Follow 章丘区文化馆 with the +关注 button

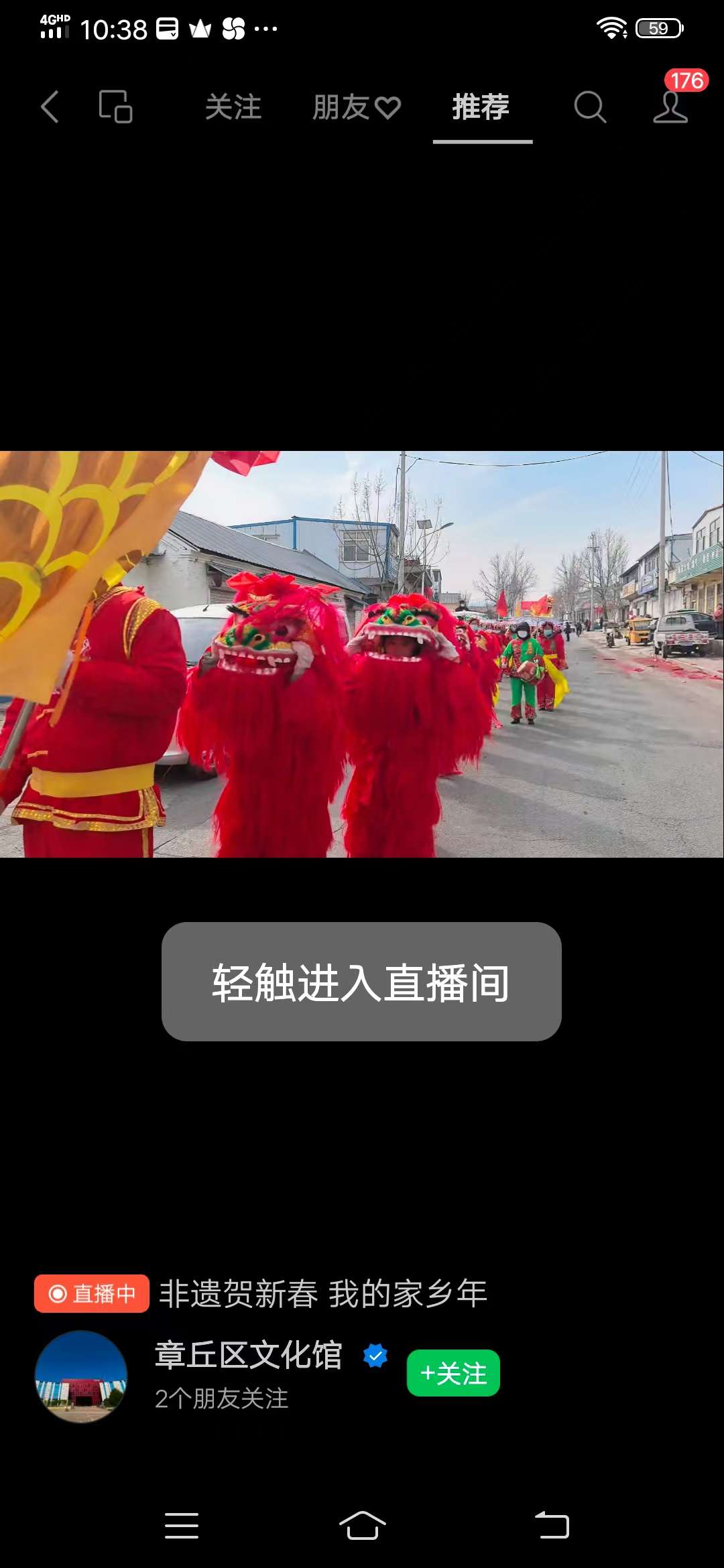(453, 1373)
